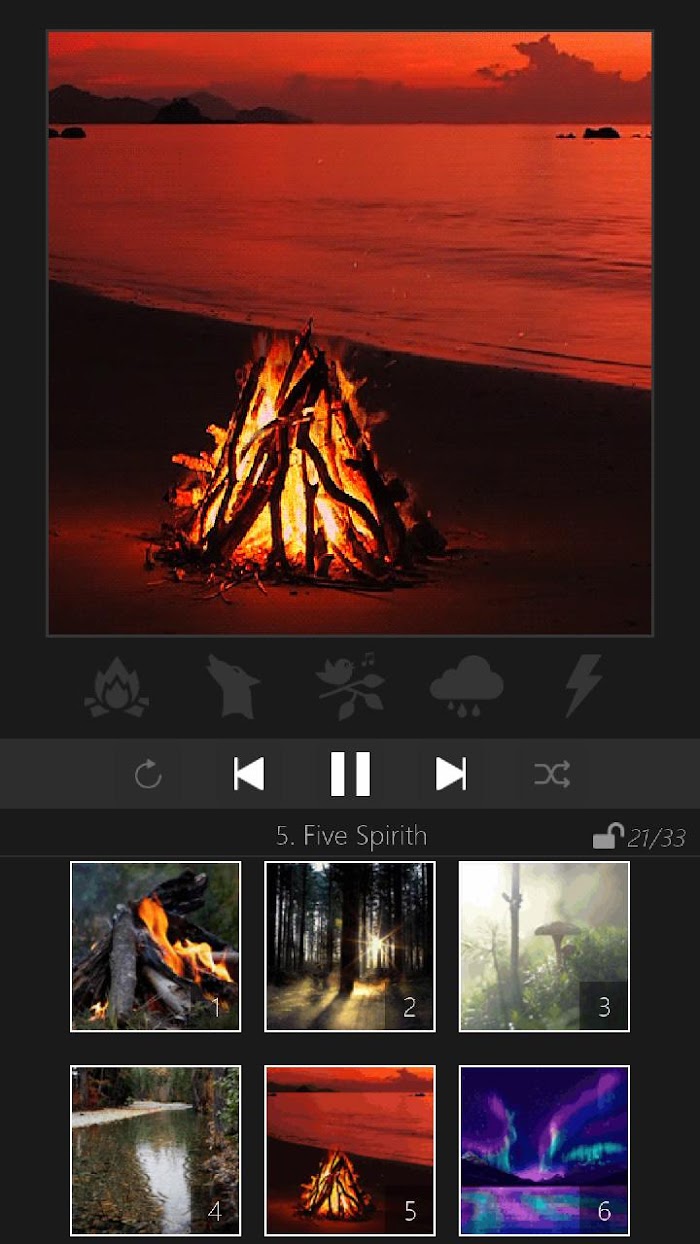Pause the current playback
The width and height of the screenshot is (700, 1244).
[350, 774]
